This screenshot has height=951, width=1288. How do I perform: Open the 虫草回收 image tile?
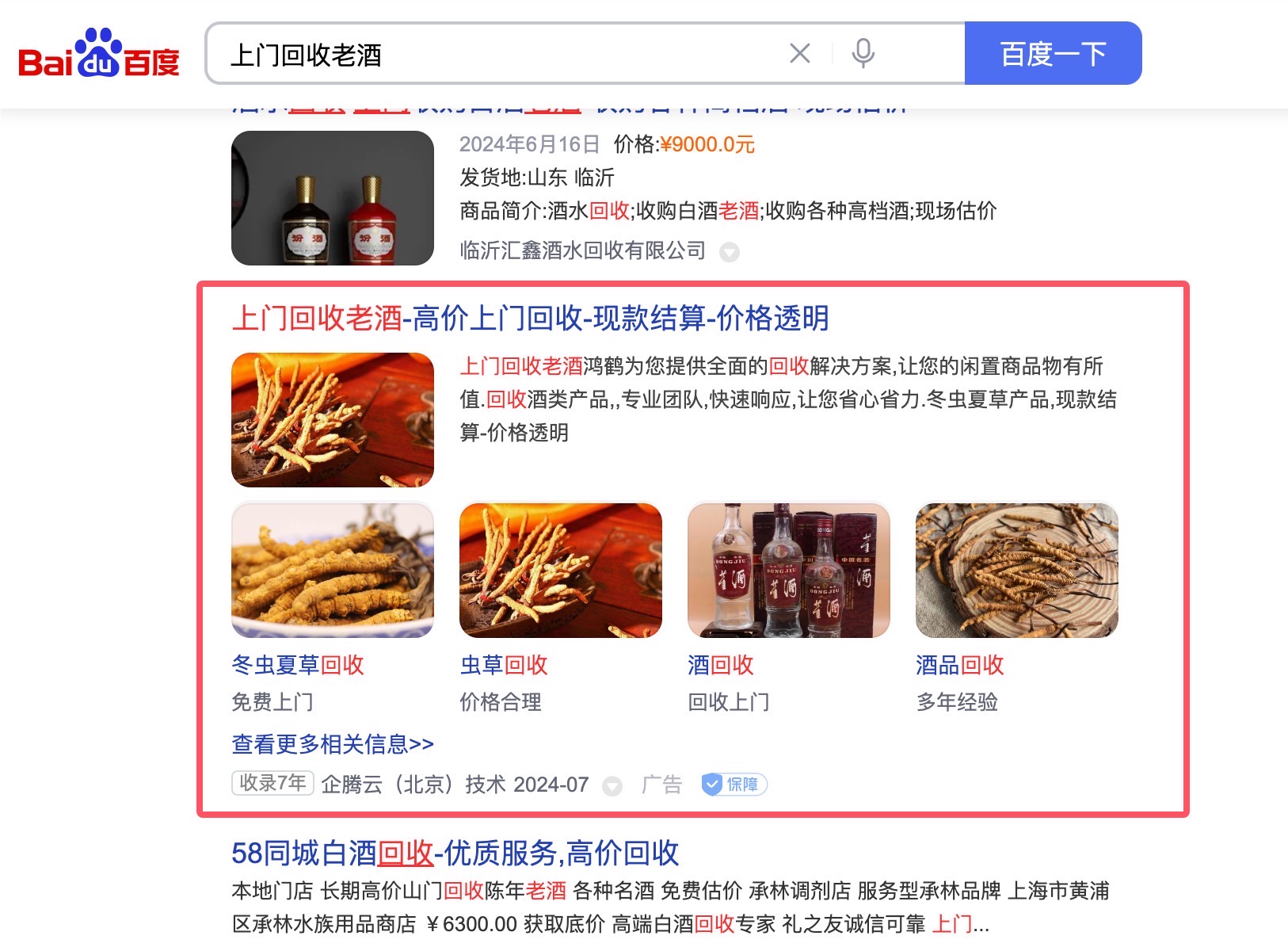click(x=561, y=571)
